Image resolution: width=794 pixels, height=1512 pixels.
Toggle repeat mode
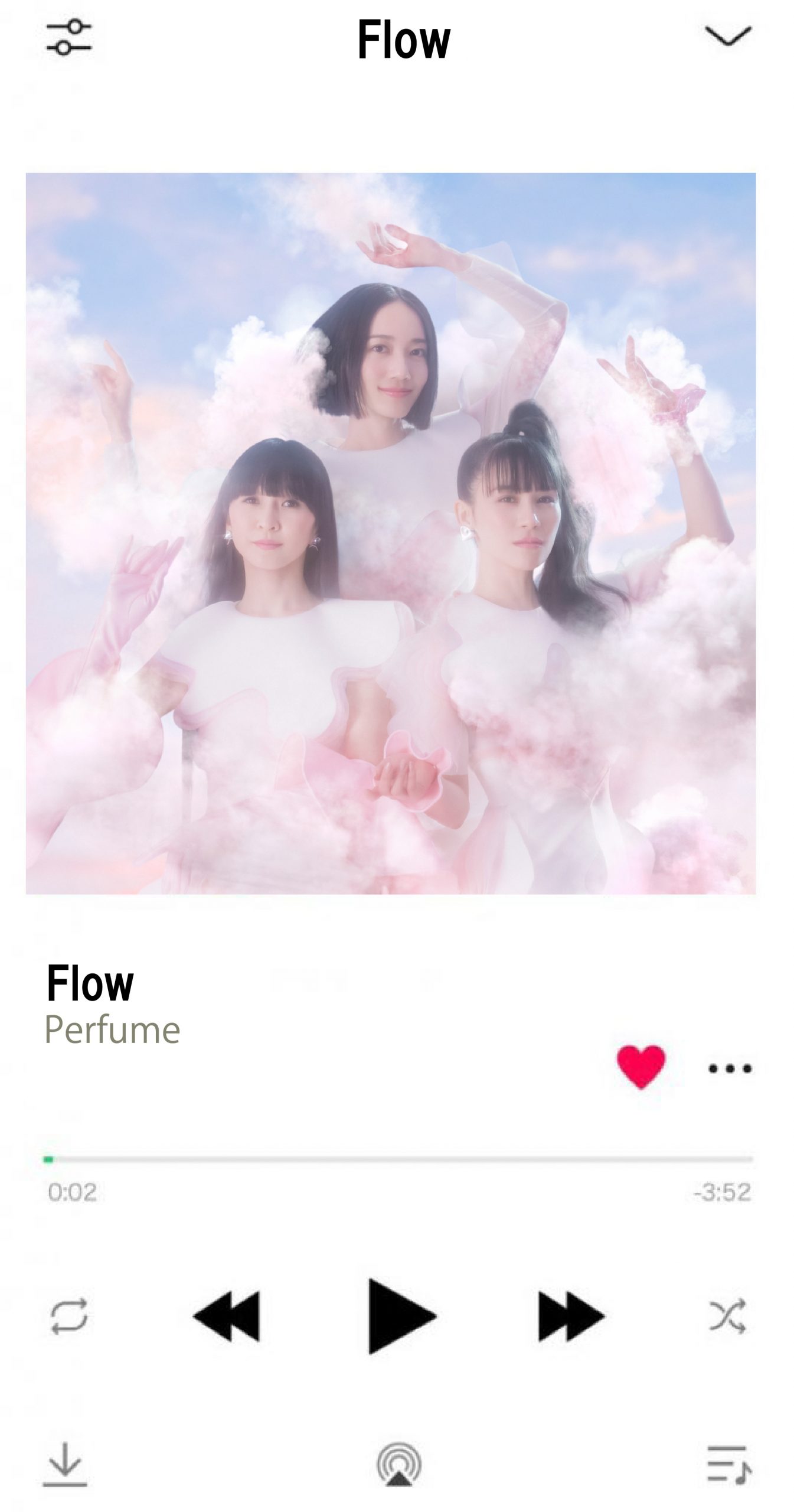pos(69,1316)
